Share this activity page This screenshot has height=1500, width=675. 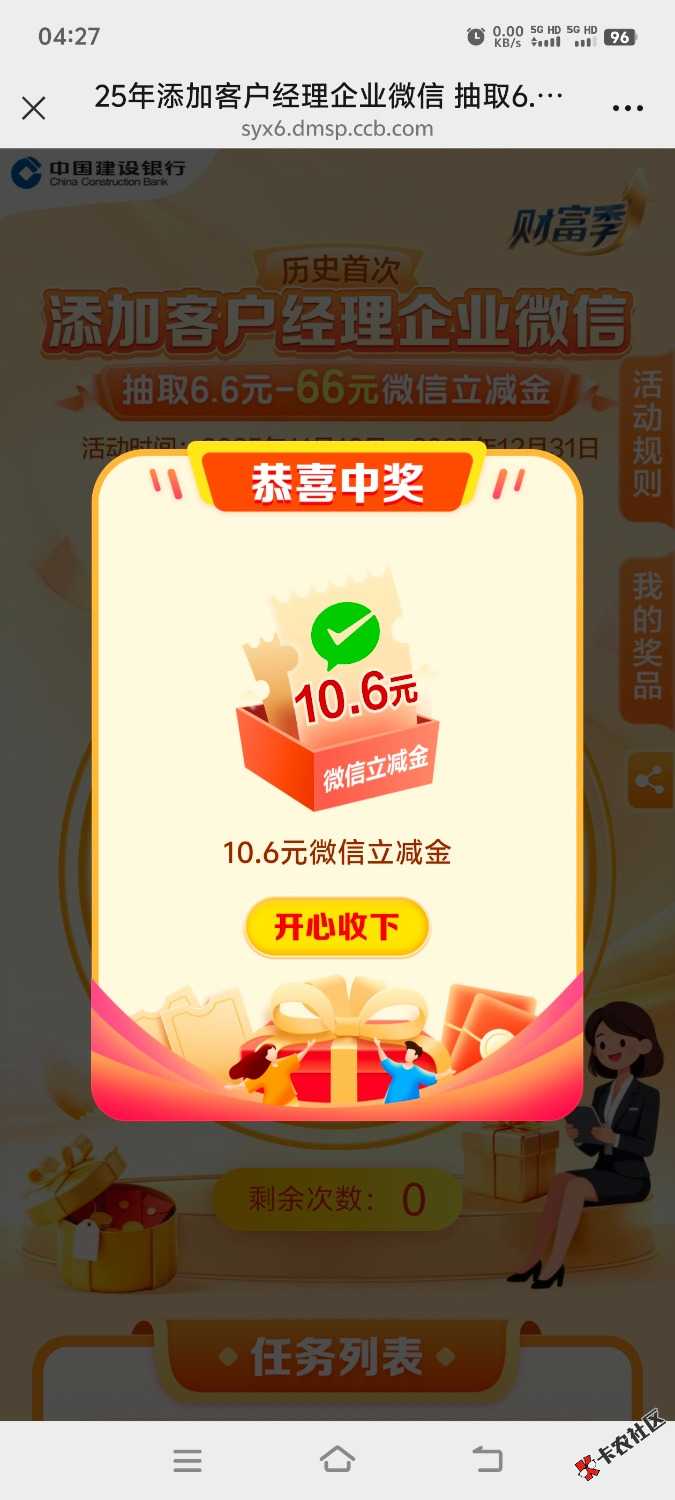(x=651, y=780)
